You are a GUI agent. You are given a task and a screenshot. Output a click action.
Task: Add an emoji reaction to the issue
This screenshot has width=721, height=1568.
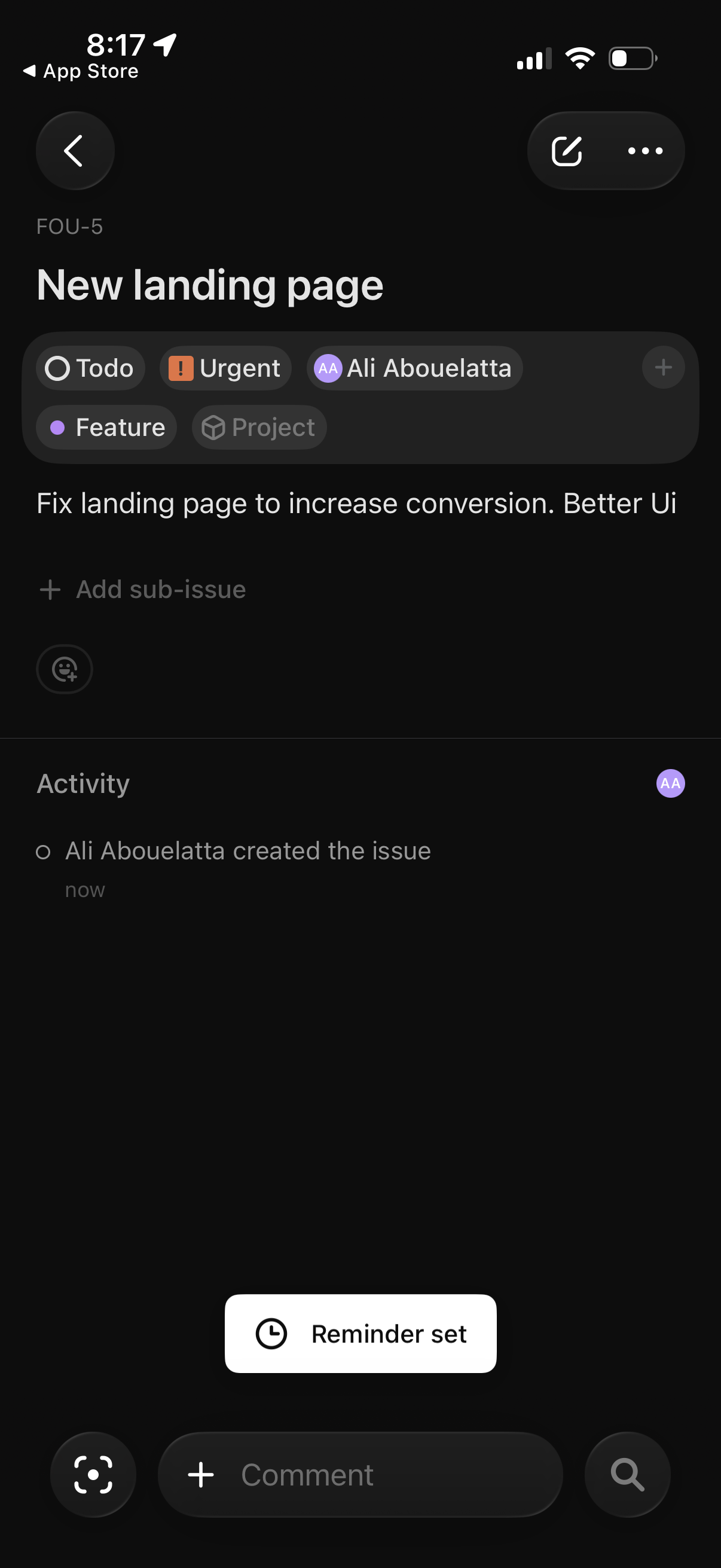(x=64, y=669)
